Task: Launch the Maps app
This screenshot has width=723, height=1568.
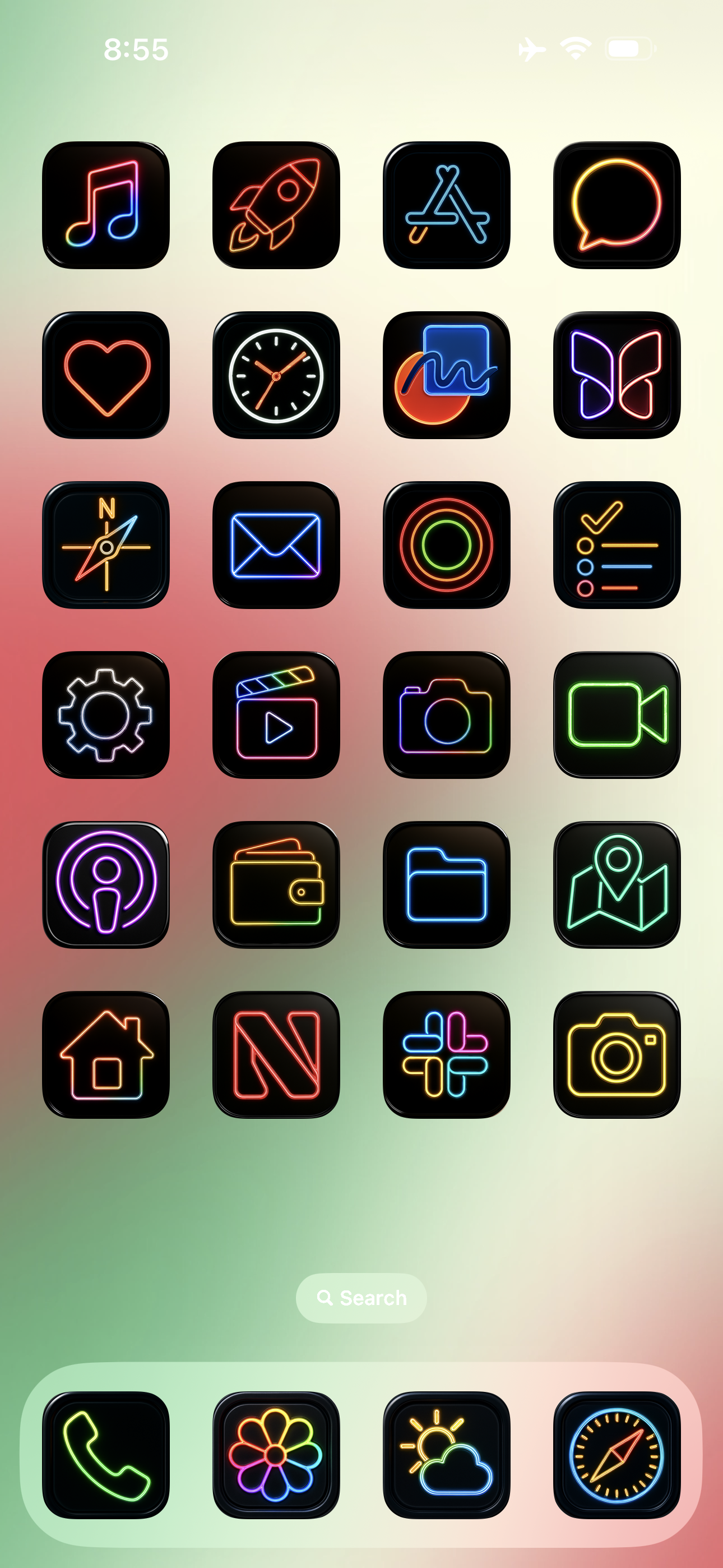Action: click(x=617, y=884)
